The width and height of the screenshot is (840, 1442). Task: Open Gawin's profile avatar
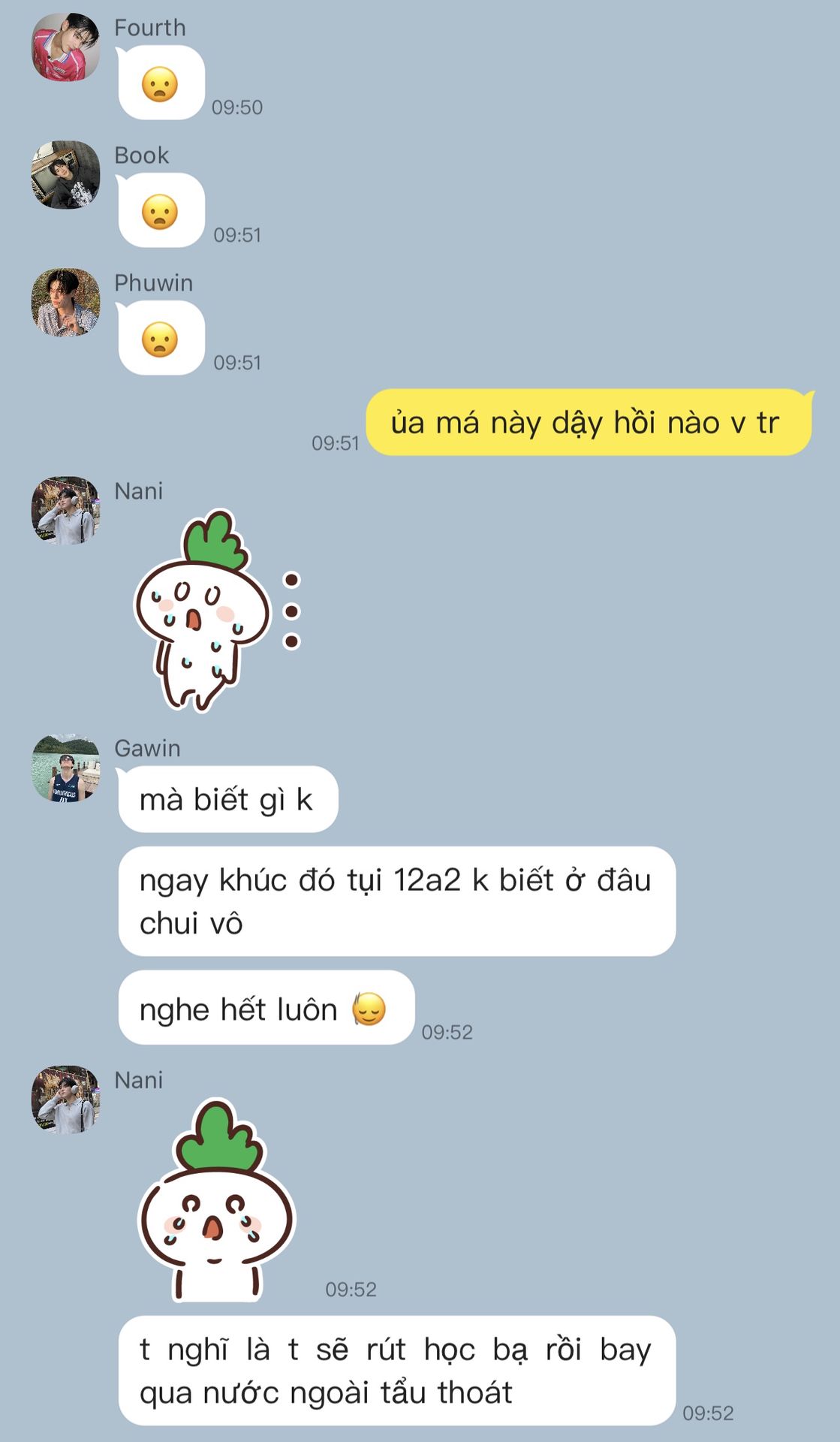pos(65,768)
